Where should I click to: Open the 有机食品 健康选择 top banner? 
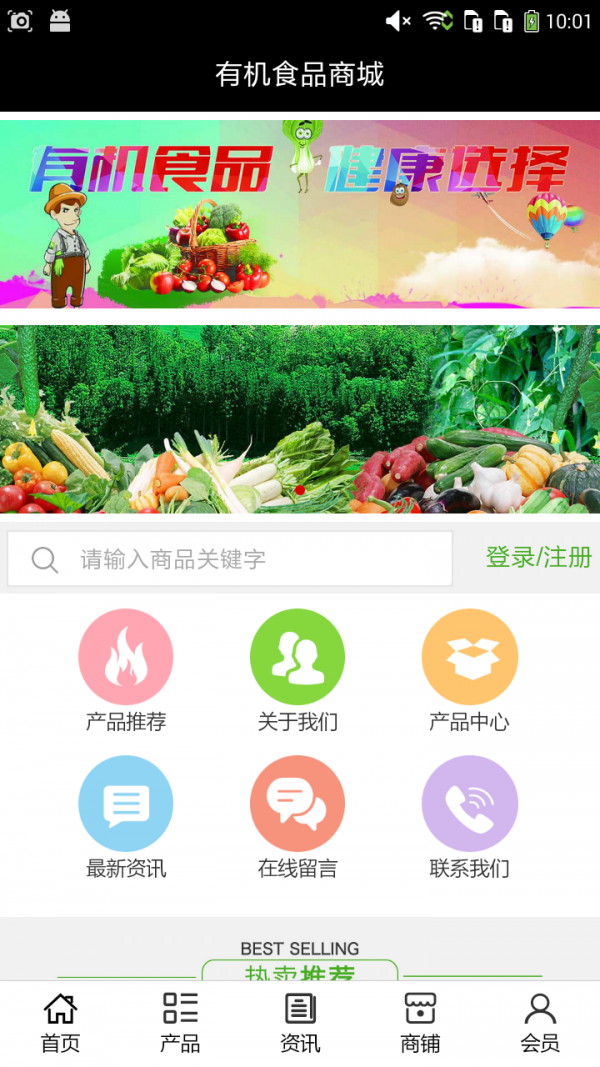point(300,213)
